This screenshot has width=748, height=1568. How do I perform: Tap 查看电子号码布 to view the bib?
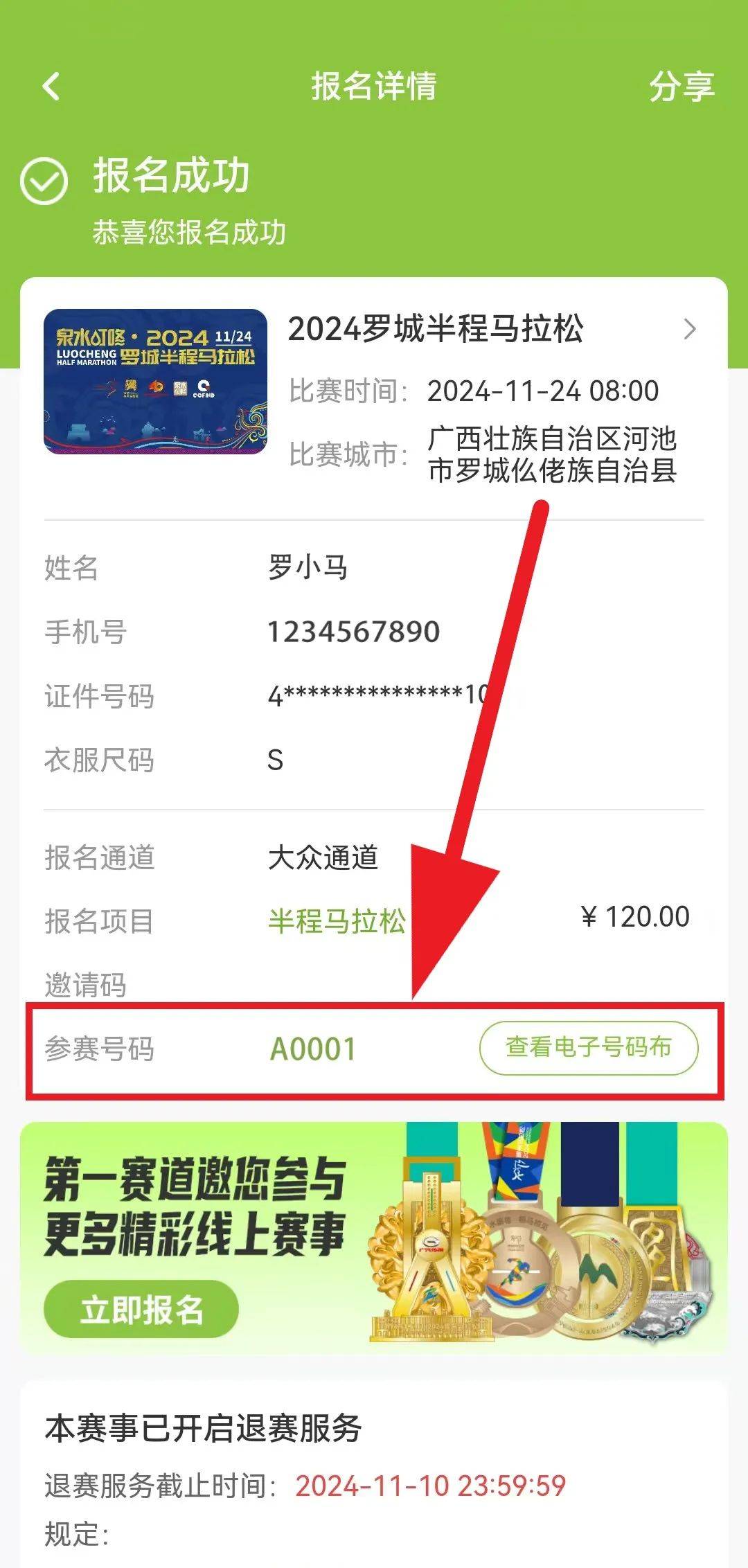coord(589,1048)
